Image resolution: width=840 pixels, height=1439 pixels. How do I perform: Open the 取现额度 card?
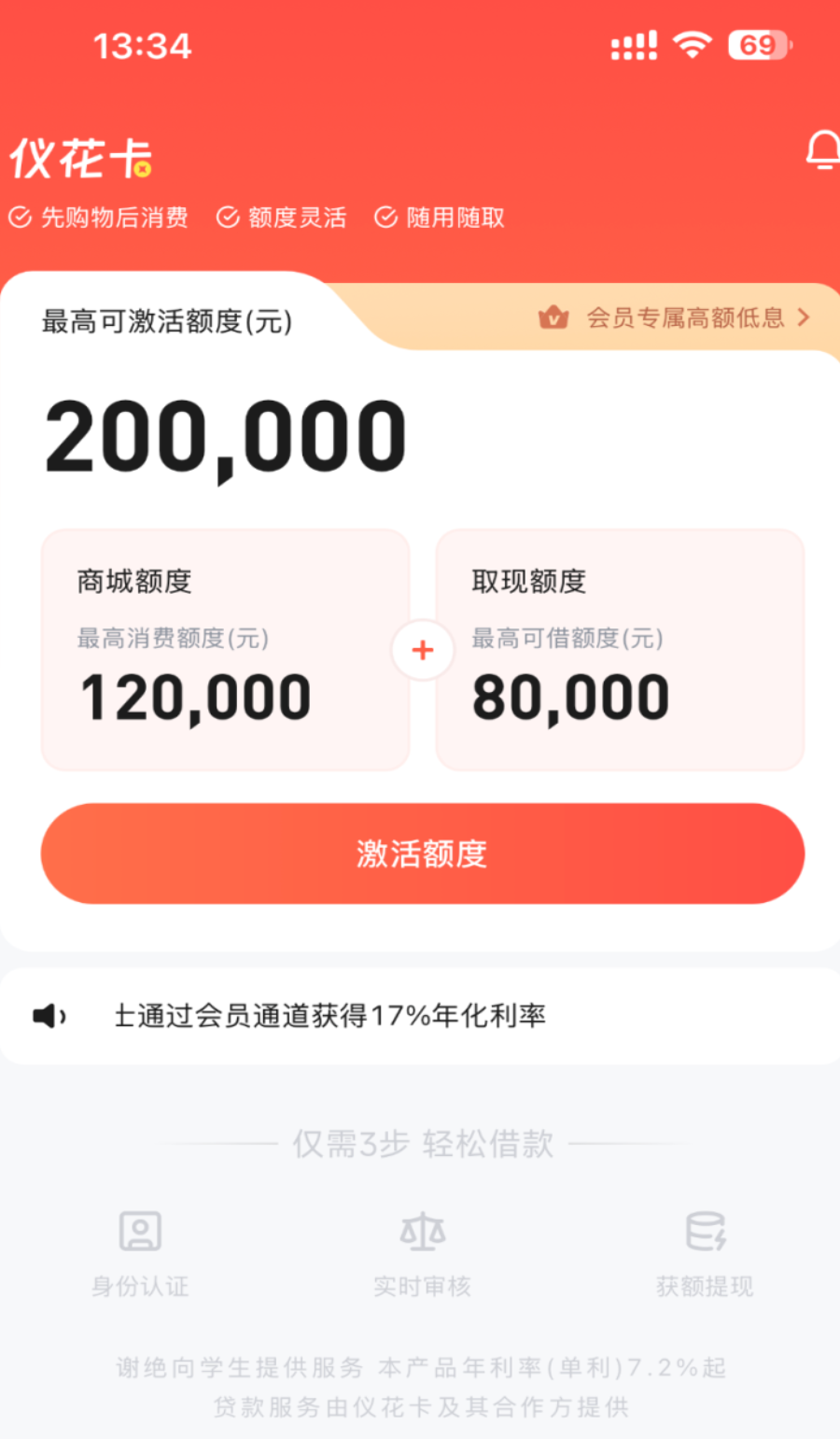[620, 650]
